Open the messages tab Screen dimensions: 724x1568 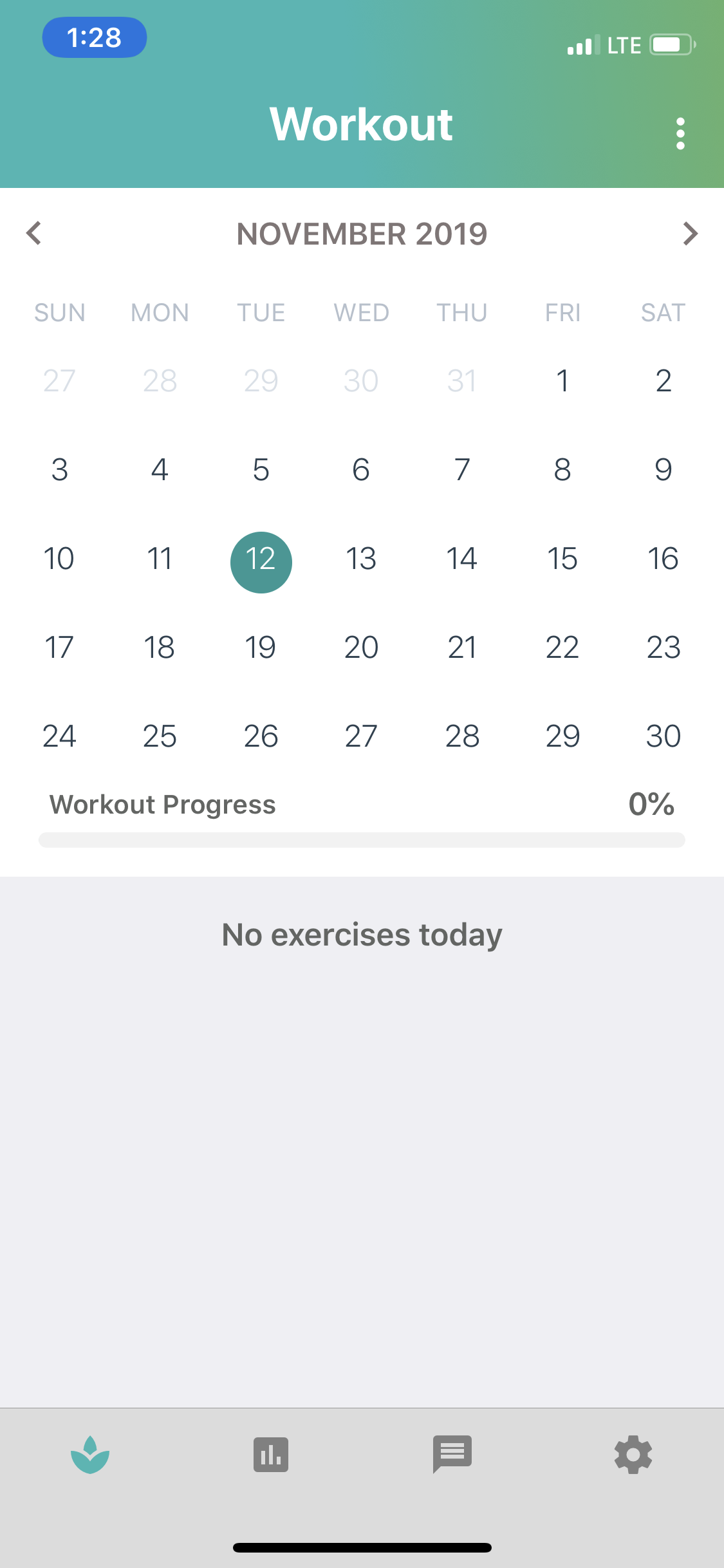pyautogui.click(x=452, y=1455)
